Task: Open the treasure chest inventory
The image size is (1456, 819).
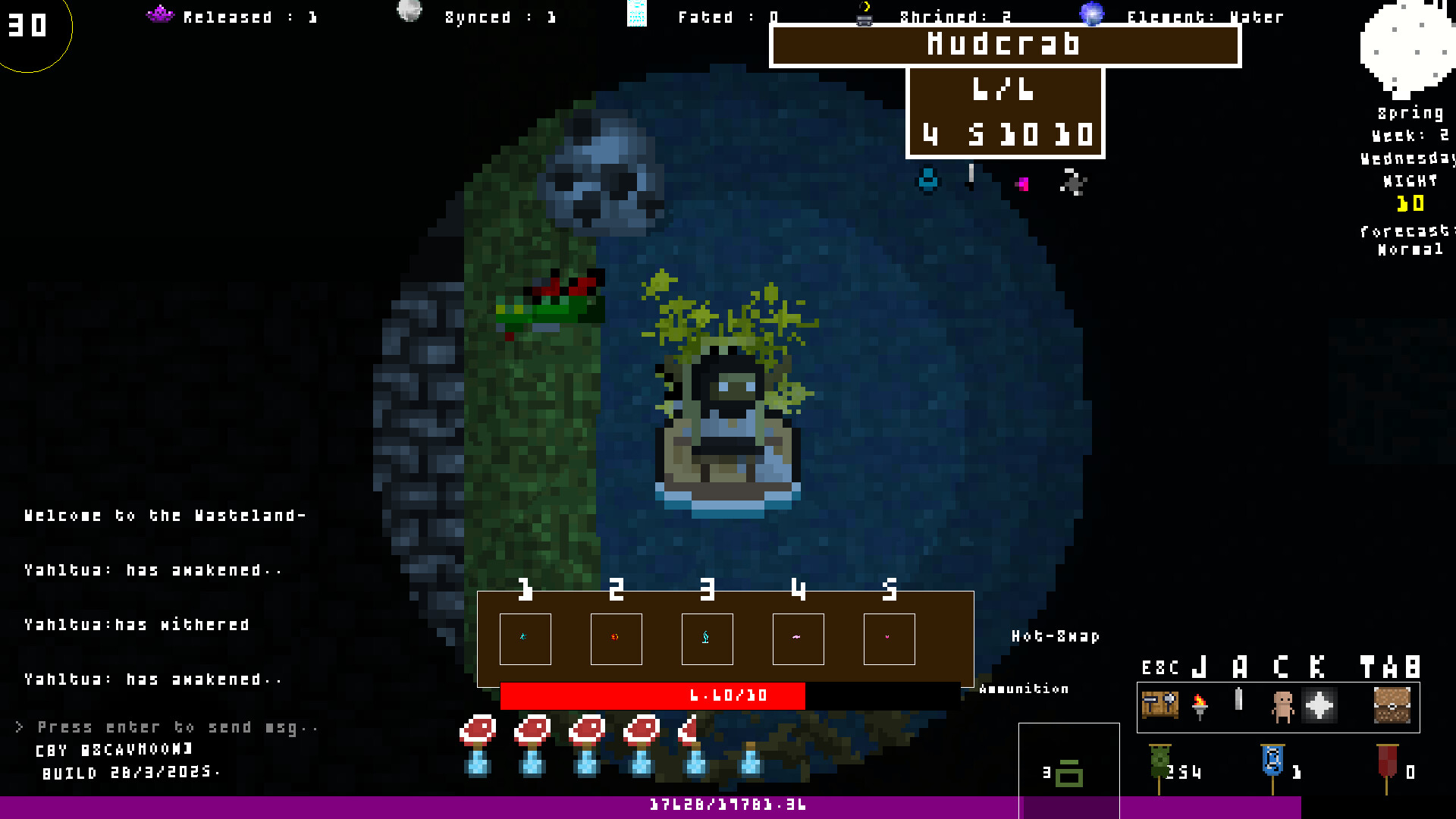Action: click(1392, 705)
